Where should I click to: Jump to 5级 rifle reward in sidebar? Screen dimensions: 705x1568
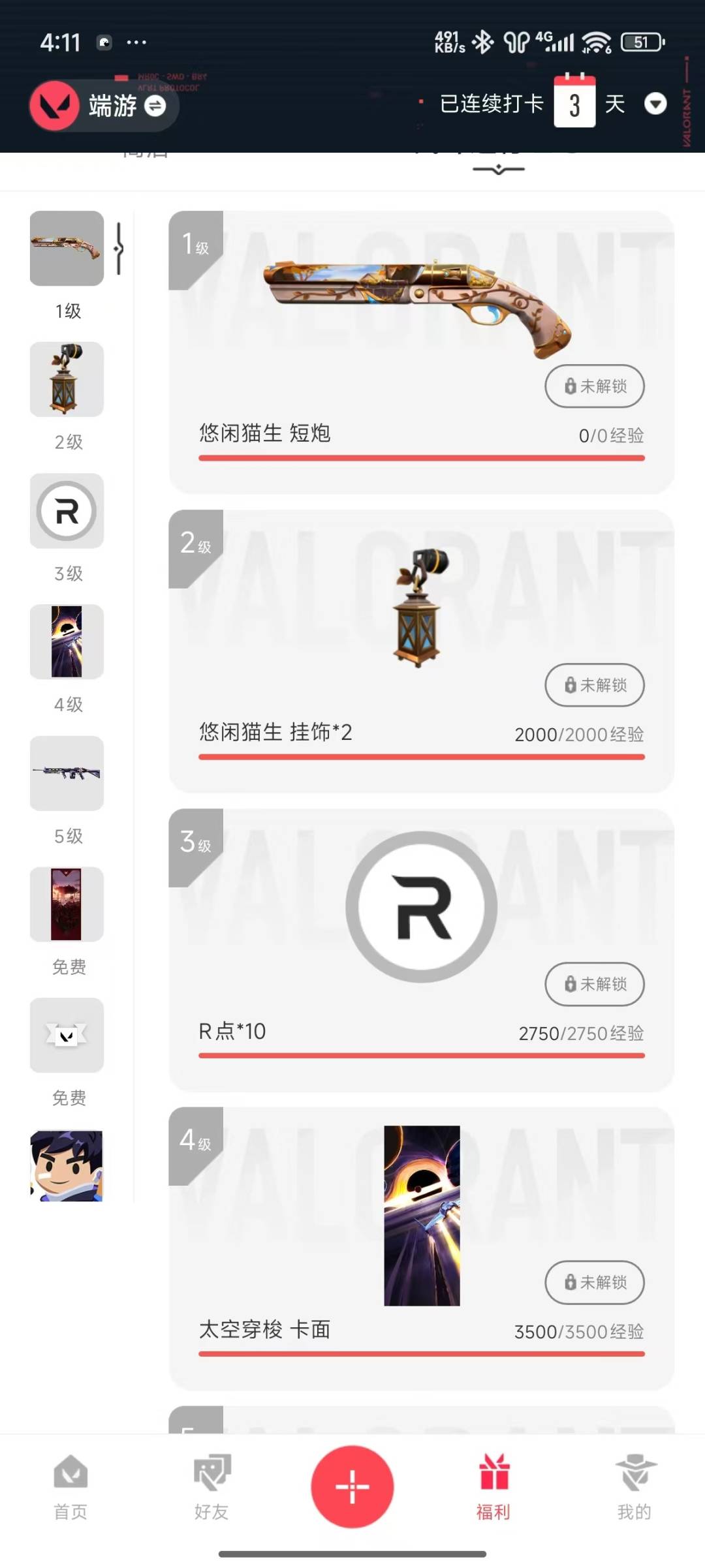pyautogui.click(x=67, y=773)
